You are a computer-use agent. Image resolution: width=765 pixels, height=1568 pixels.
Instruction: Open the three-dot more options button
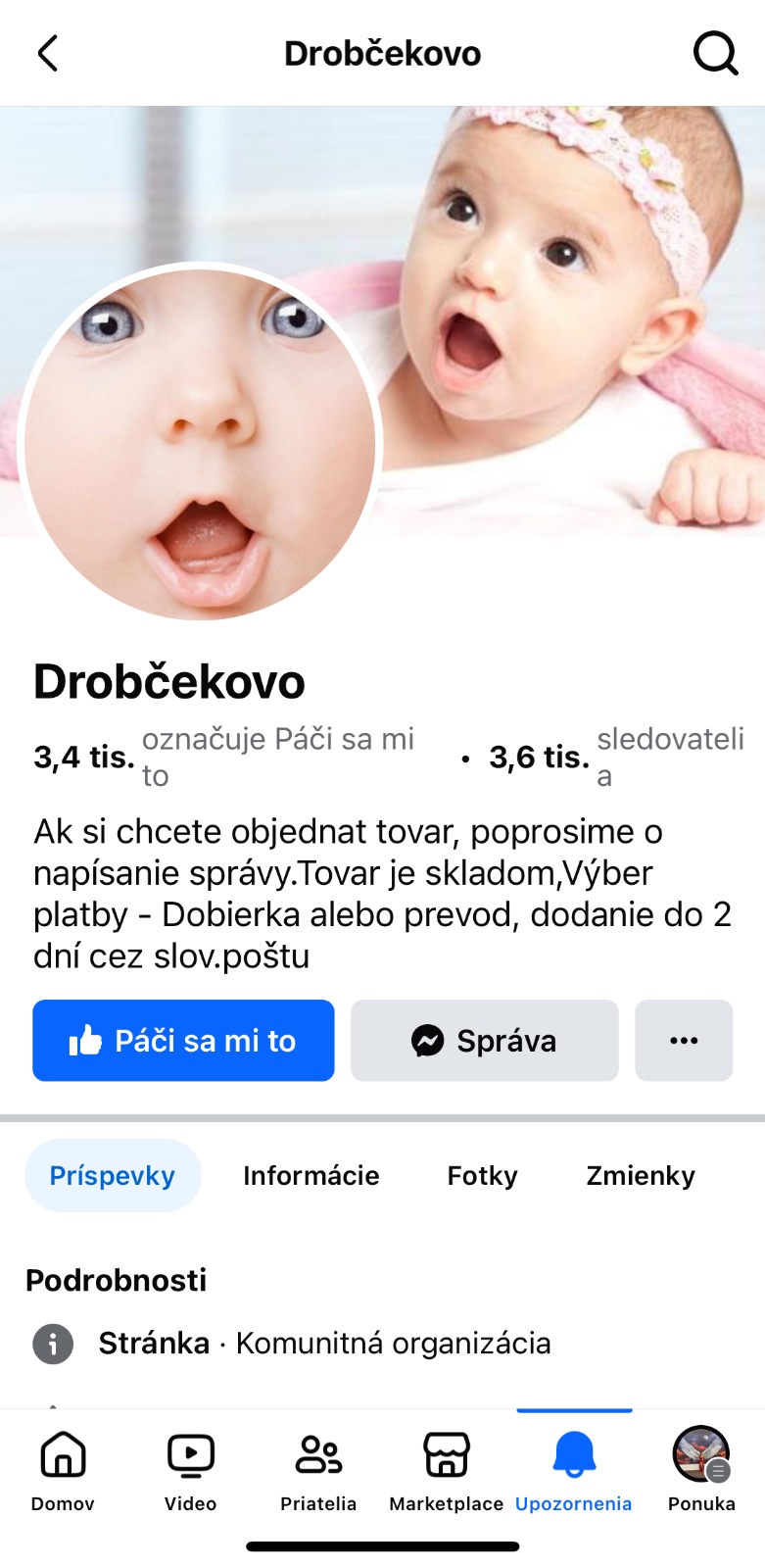(684, 1041)
